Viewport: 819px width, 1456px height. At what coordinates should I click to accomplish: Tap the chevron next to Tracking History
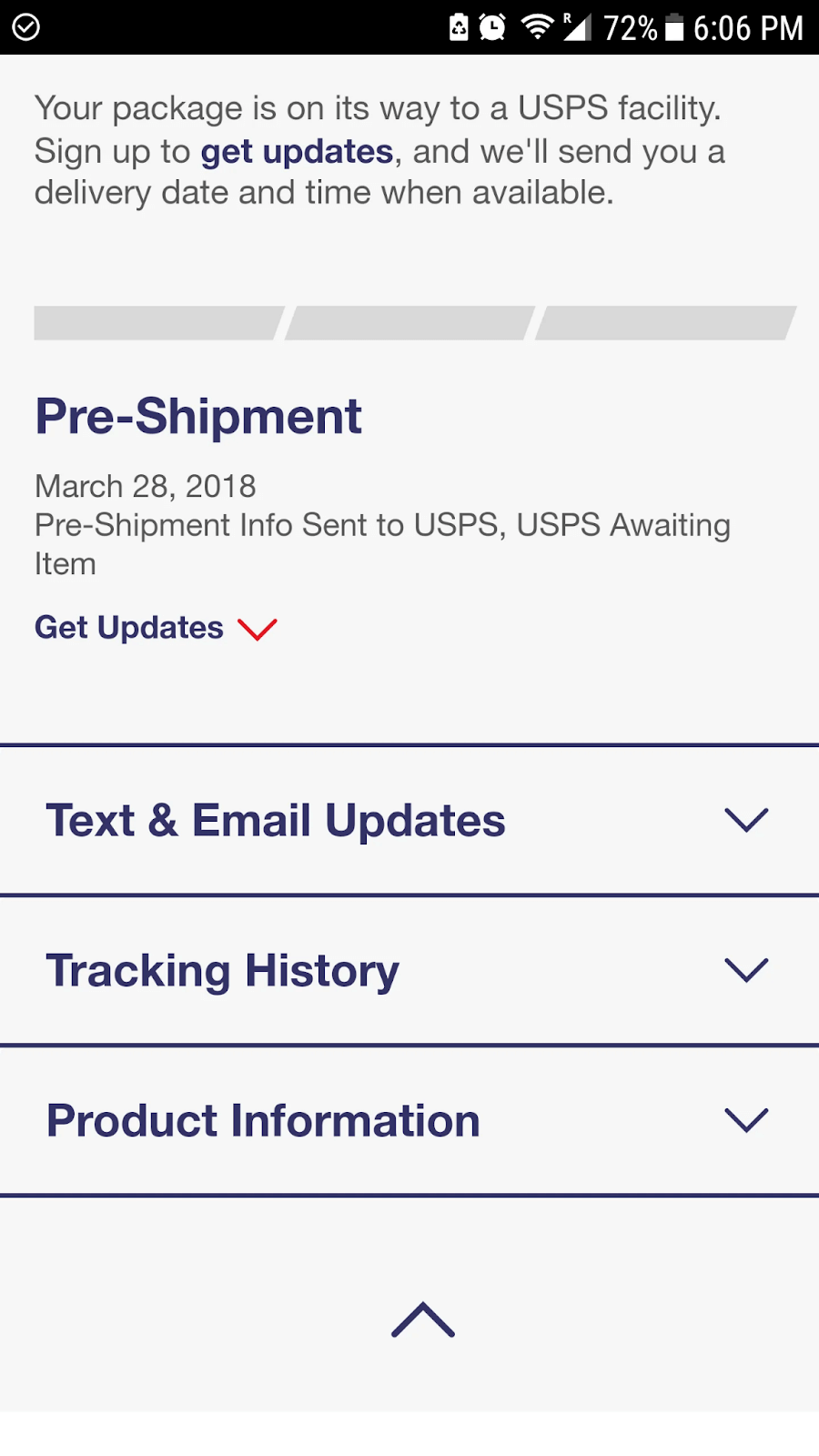click(x=745, y=971)
